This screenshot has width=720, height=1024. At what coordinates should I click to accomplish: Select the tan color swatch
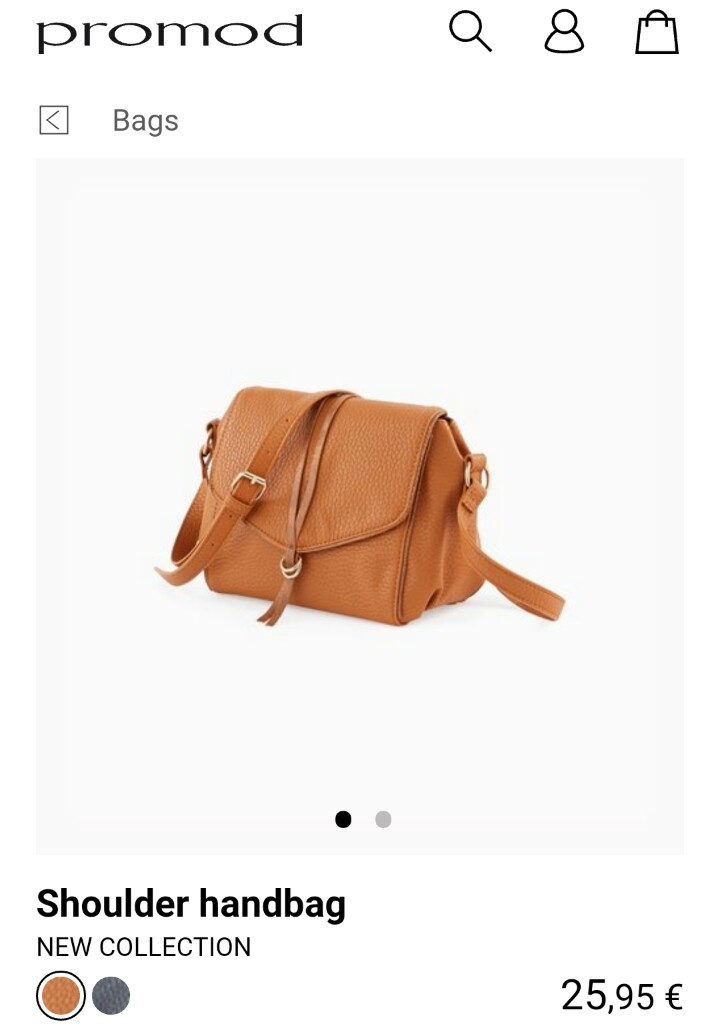(60, 995)
